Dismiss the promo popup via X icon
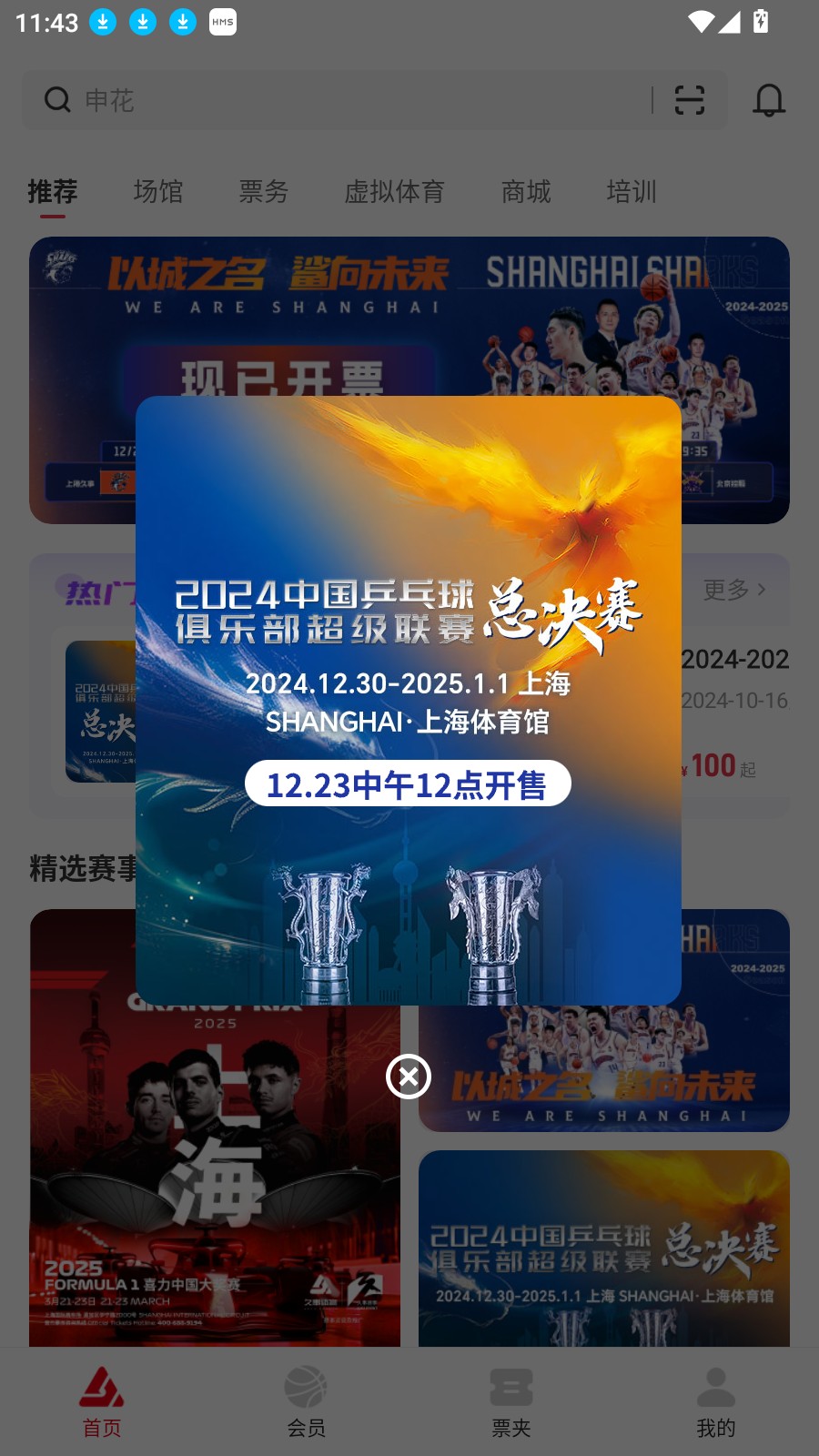 409,1077
